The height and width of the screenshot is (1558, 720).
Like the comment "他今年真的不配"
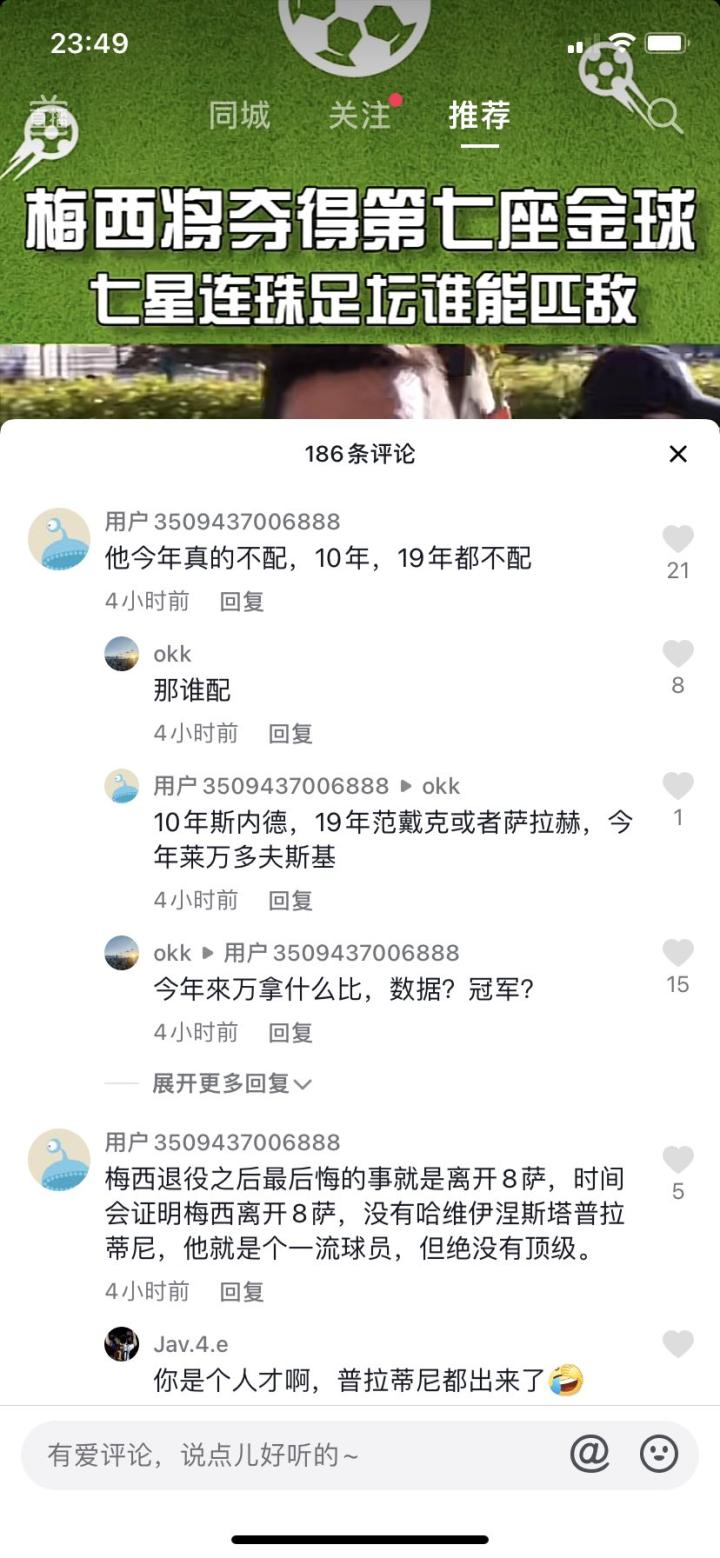click(x=678, y=540)
